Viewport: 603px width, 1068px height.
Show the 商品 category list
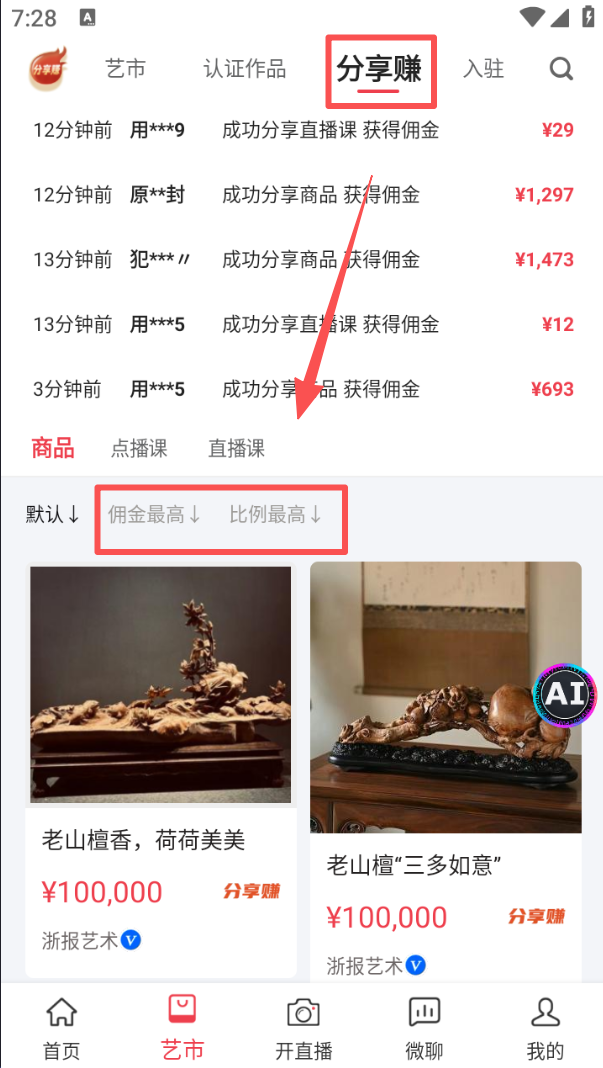(x=53, y=448)
